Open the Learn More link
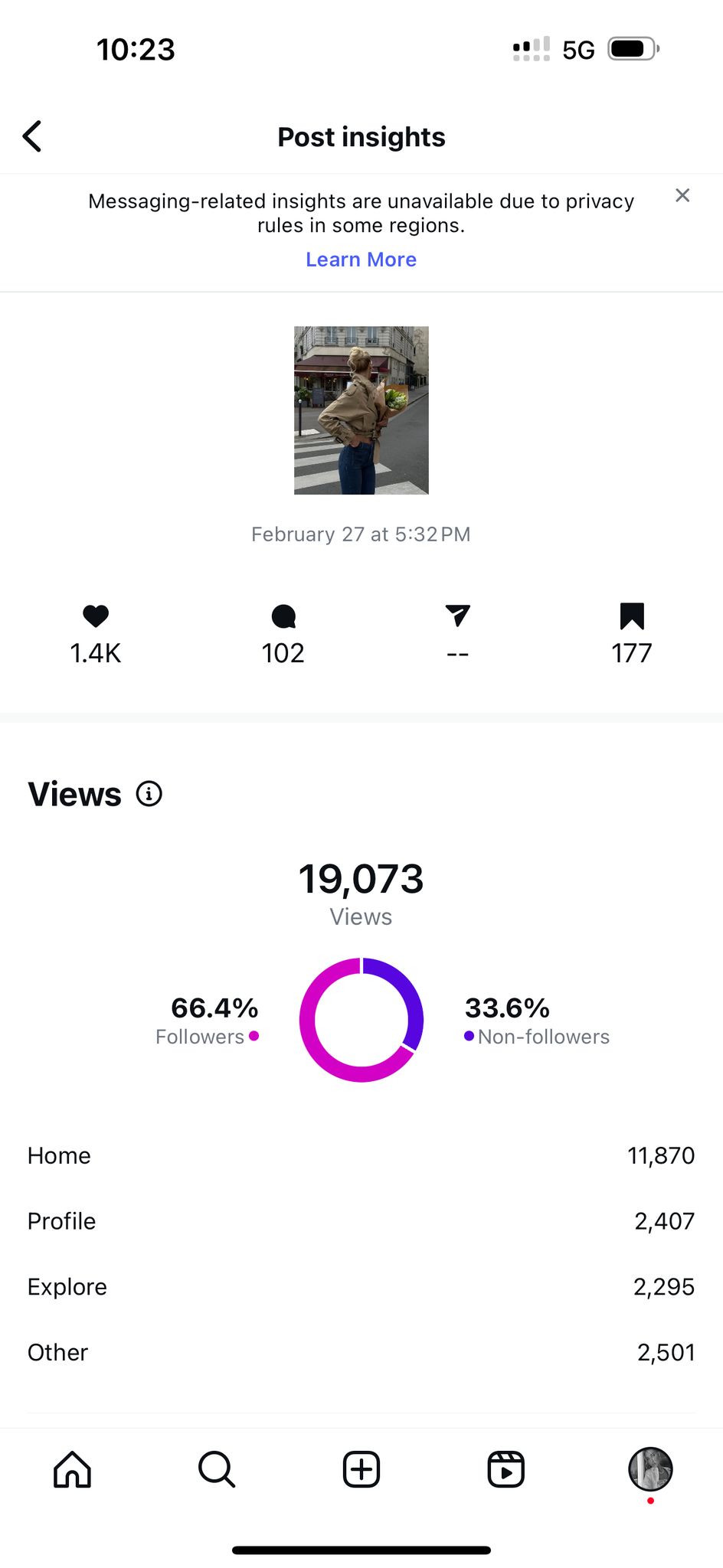Image resolution: width=723 pixels, height=1568 pixels. click(x=361, y=260)
